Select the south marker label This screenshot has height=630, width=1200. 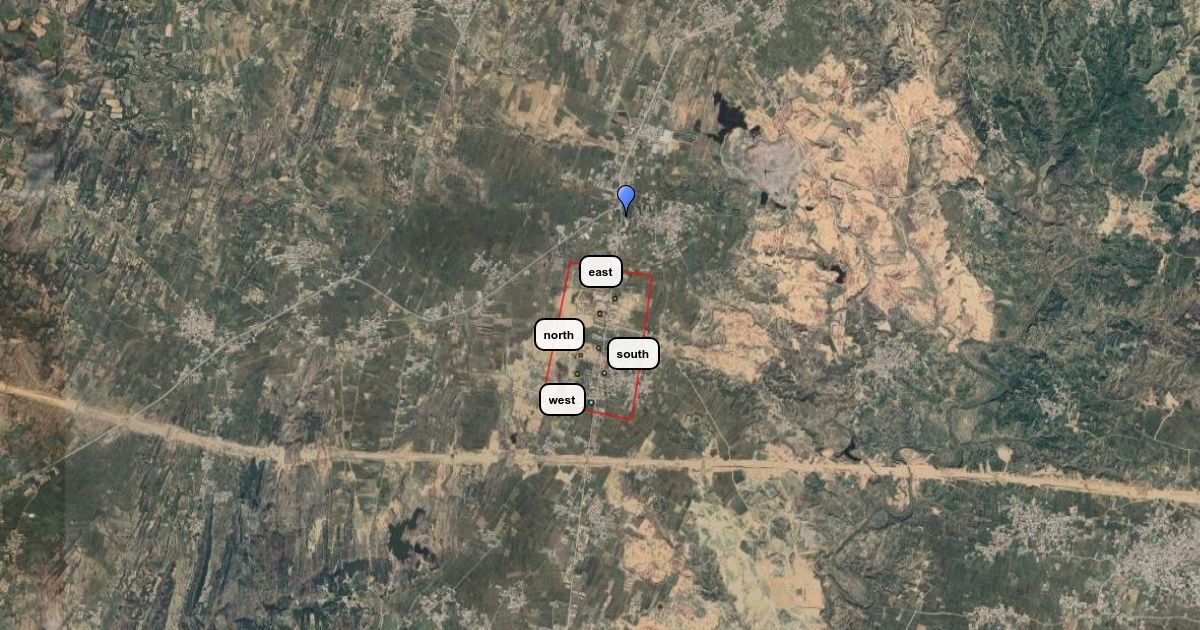tap(633, 354)
